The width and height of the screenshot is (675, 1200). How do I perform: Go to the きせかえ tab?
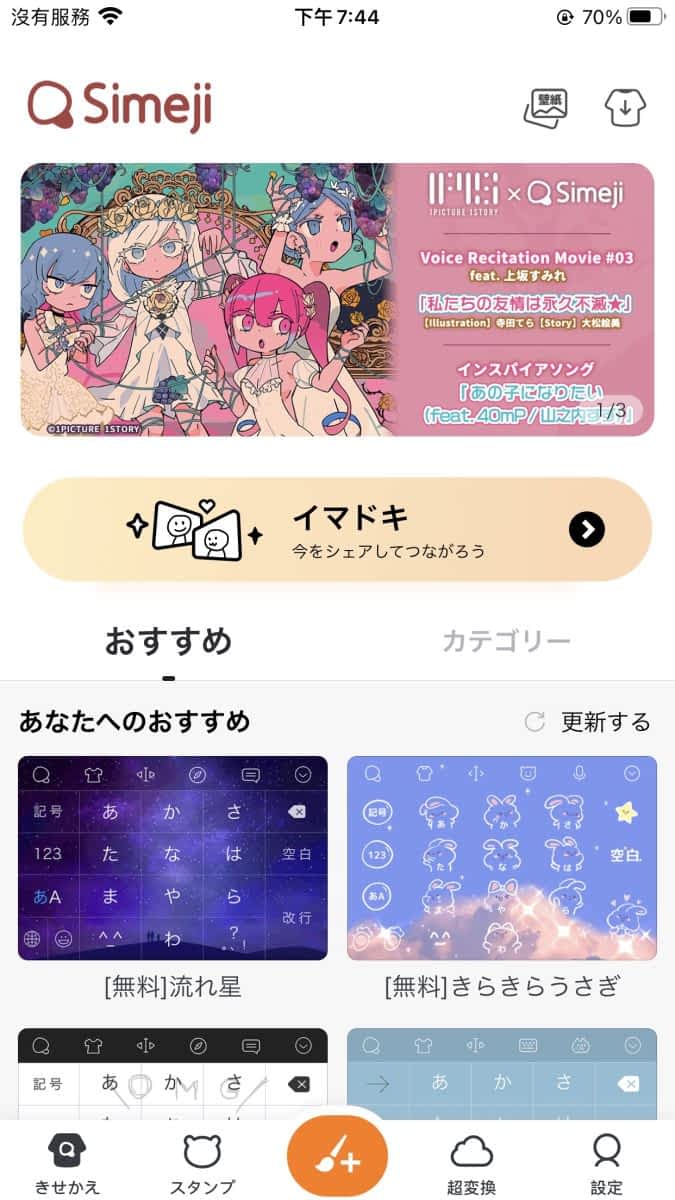[x=67, y=1164]
